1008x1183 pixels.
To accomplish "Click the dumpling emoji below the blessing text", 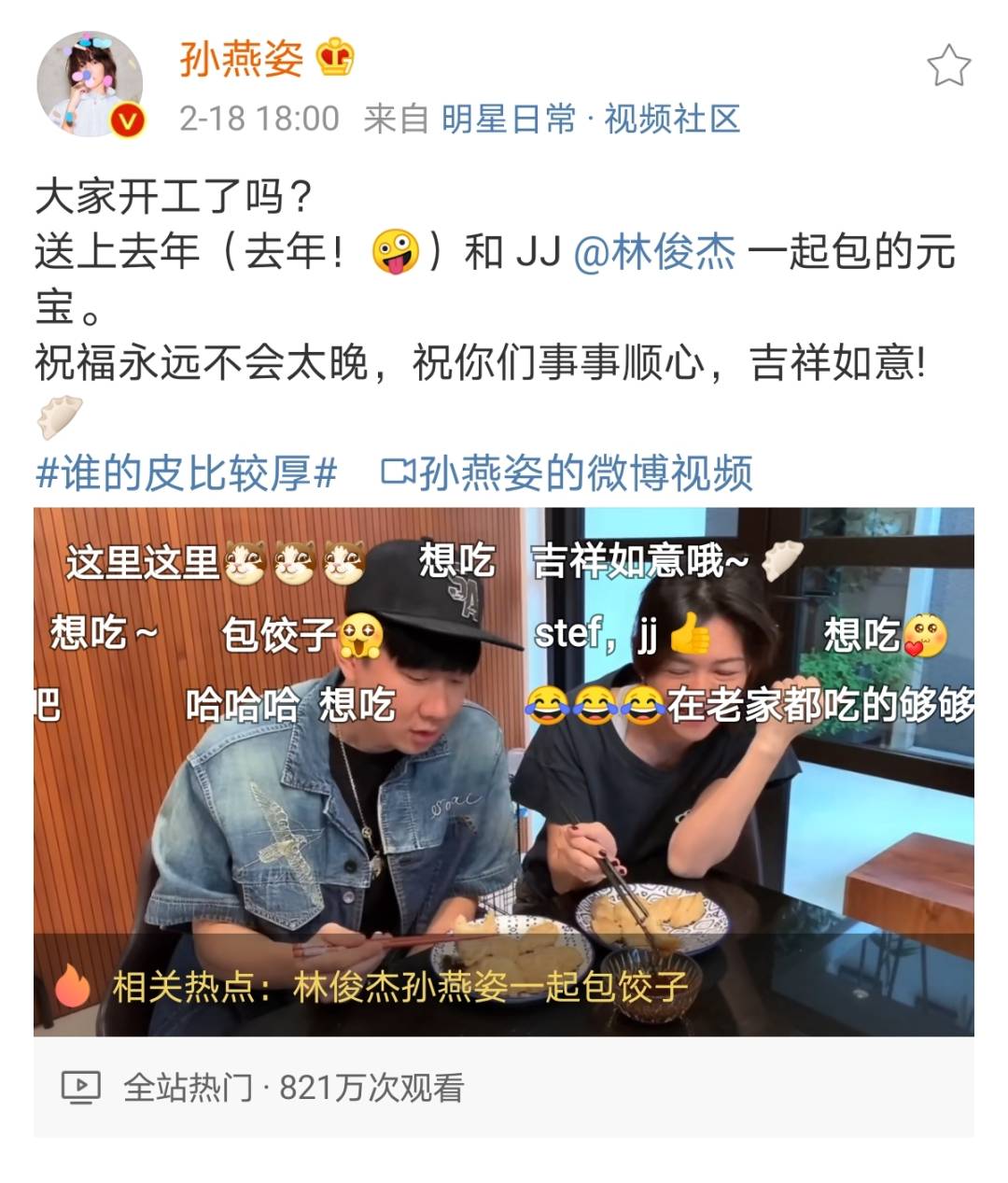I will (55, 415).
